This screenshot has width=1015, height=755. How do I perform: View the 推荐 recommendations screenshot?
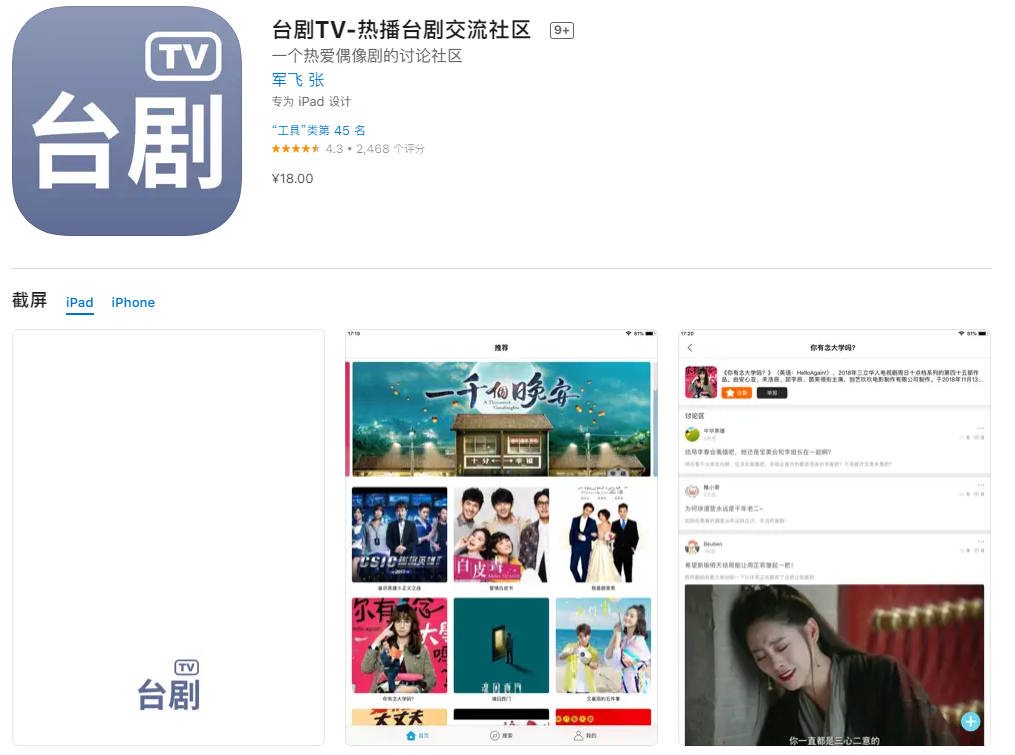click(501, 537)
